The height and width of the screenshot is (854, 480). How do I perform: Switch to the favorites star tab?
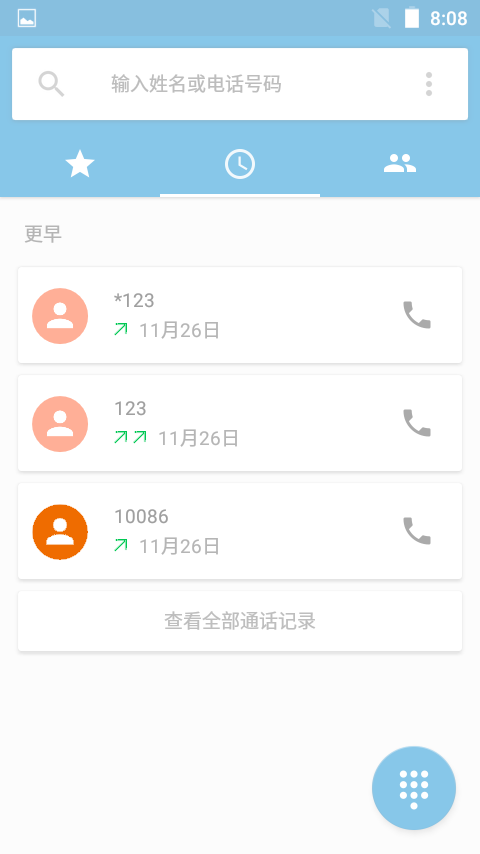[80, 163]
